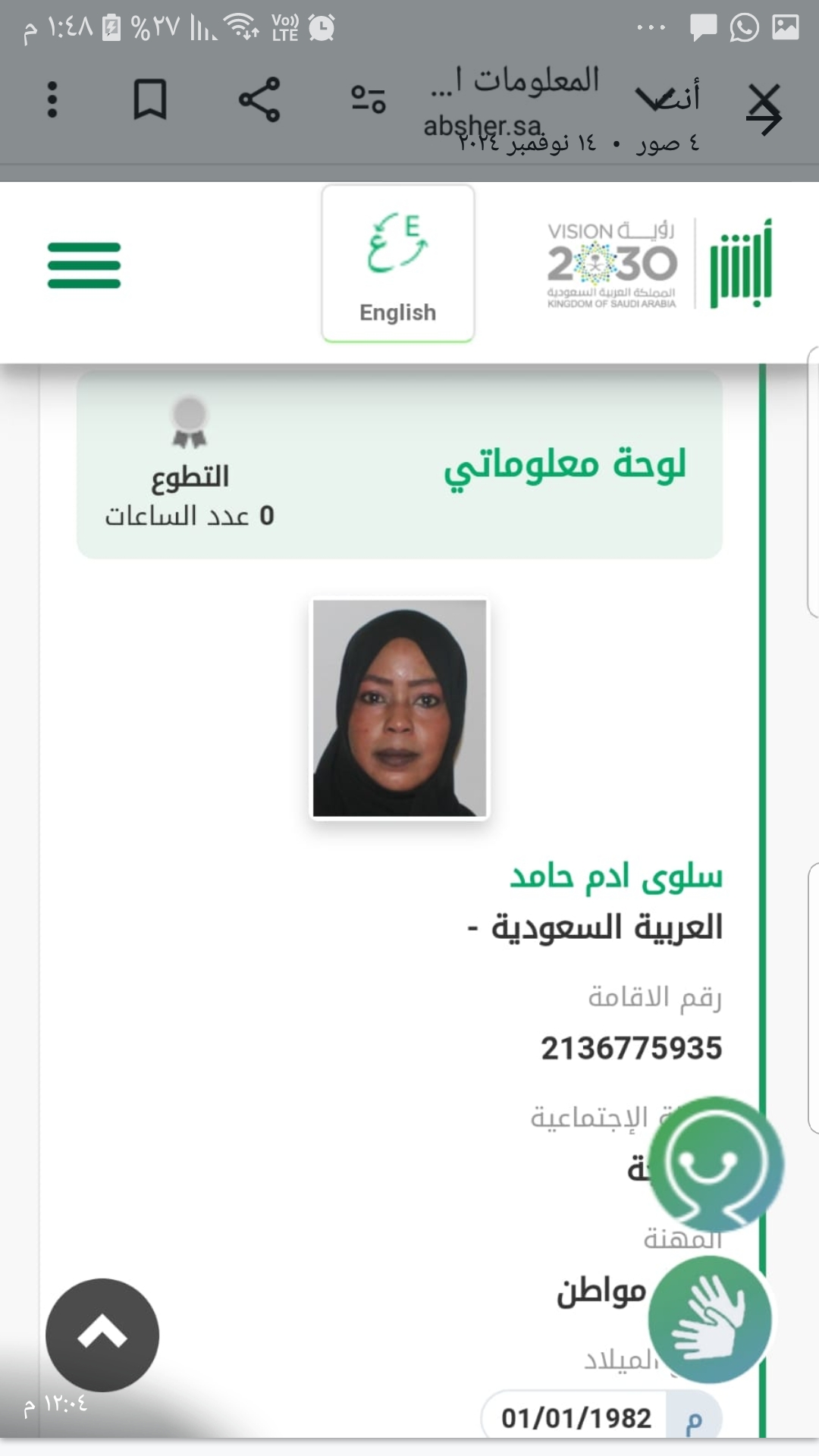Open the sign language assistance button
819x1456 pixels.
tap(709, 1319)
